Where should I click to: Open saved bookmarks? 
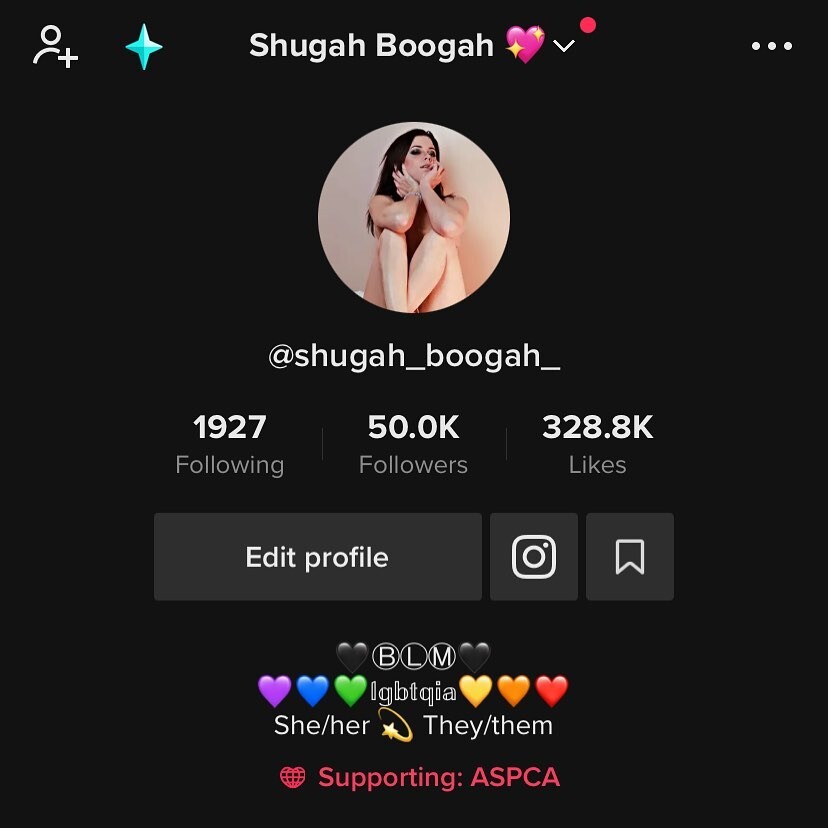[629, 557]
